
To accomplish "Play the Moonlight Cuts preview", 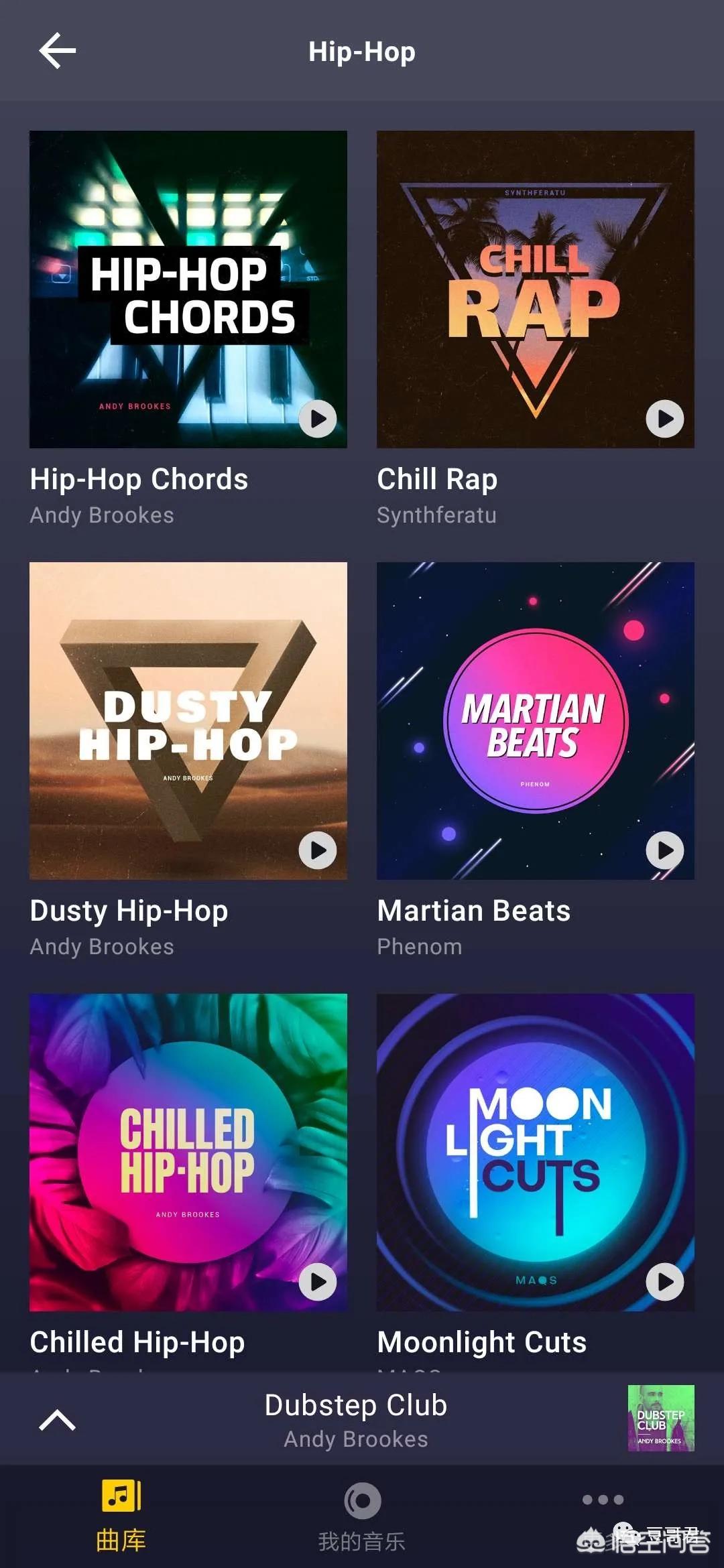I will coord(664,1282).
